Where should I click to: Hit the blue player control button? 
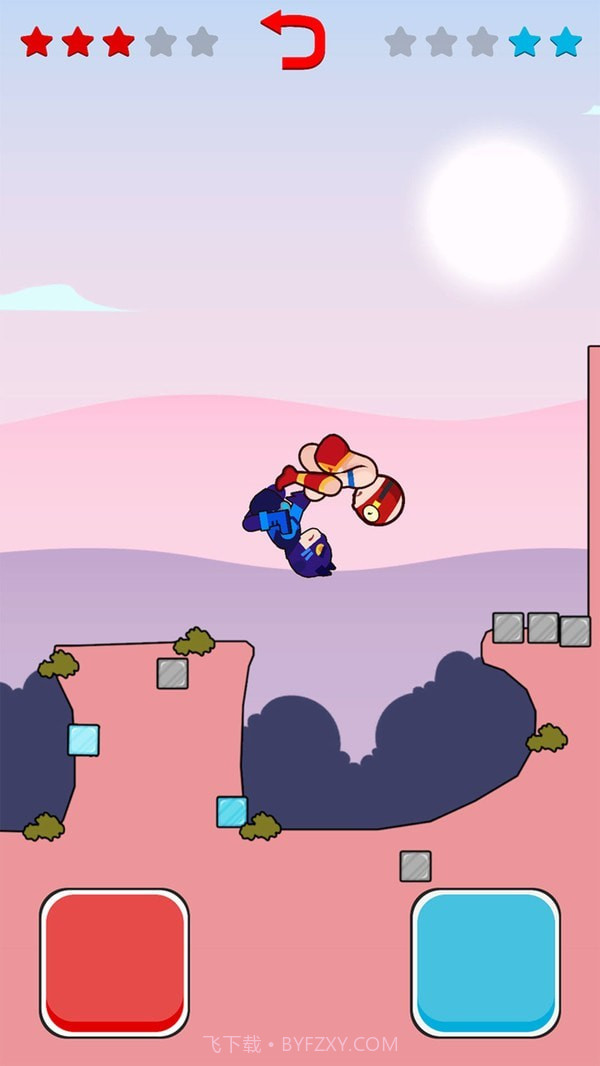485,962
